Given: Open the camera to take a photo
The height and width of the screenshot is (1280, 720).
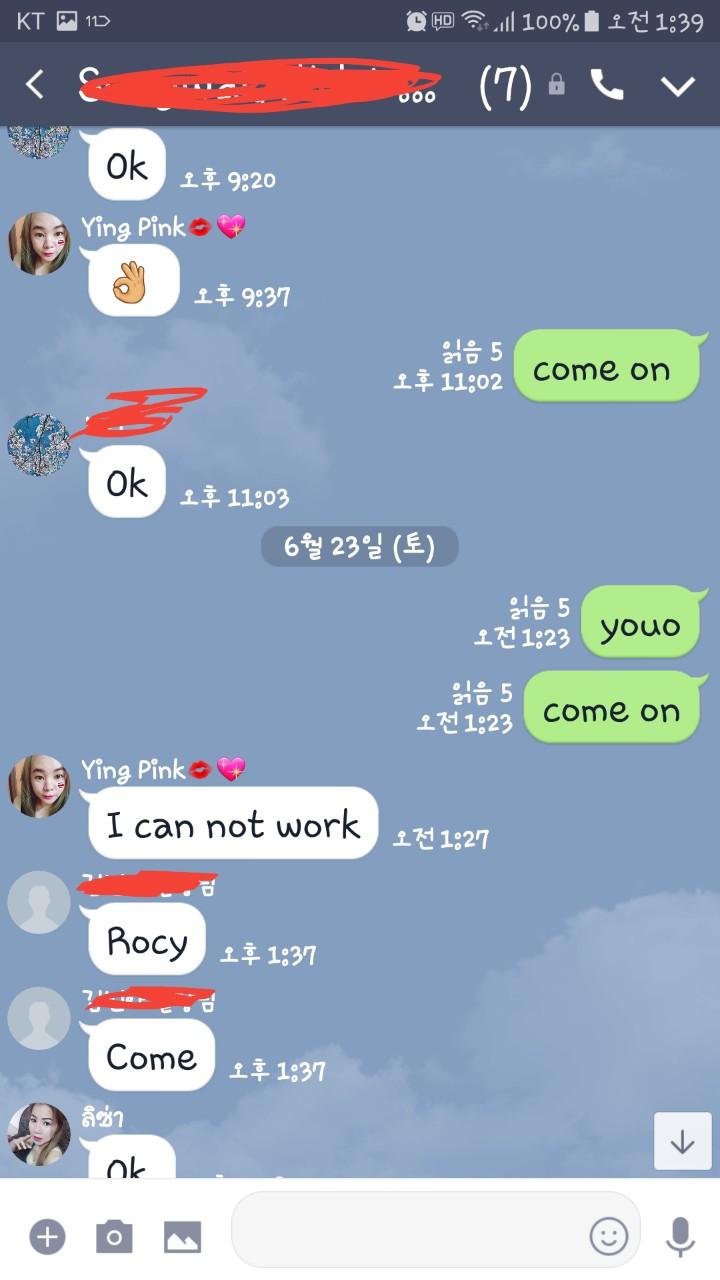Looking at the screenshot, I should click(x=114, y=1236).
